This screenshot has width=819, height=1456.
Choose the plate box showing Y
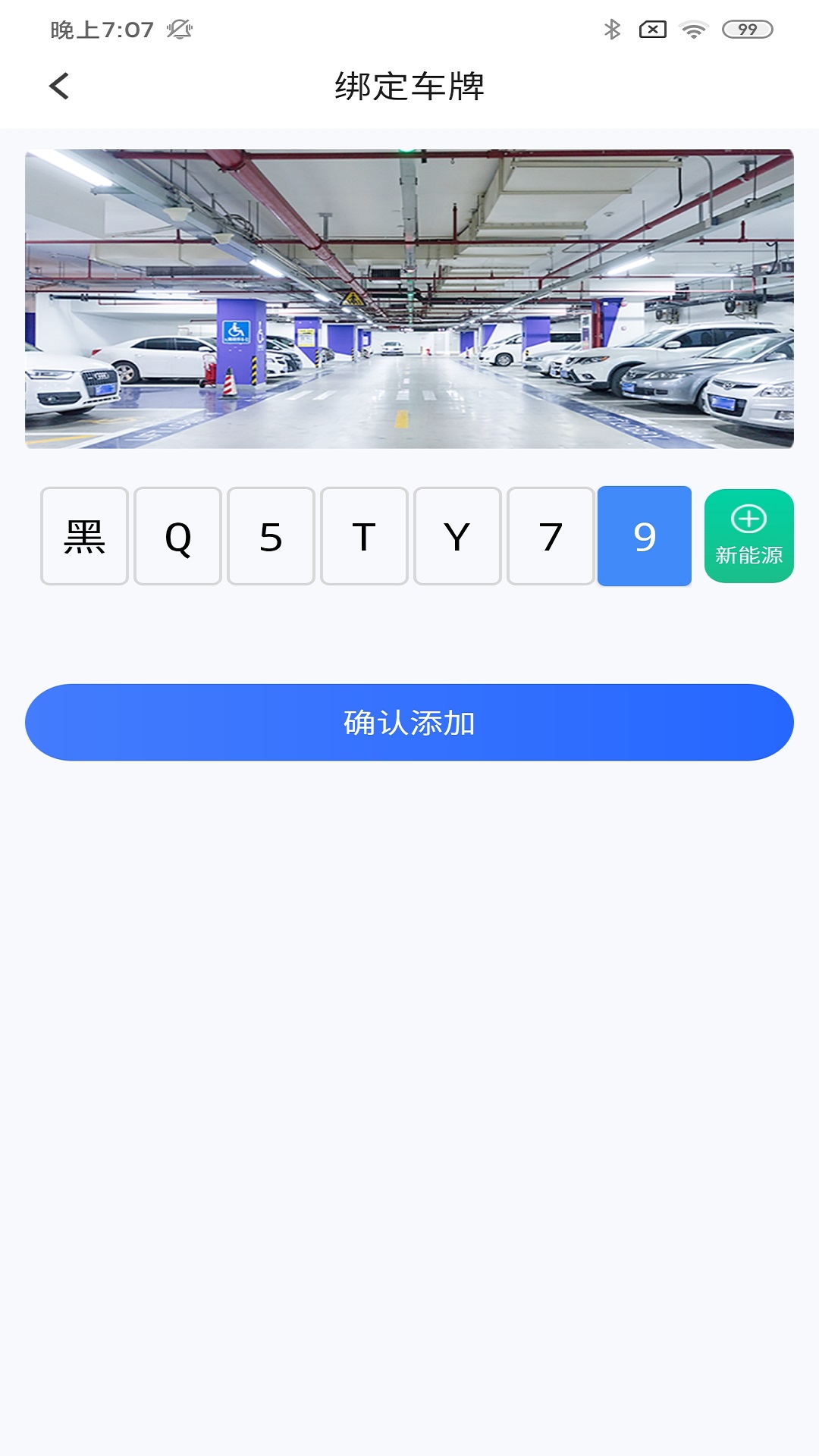[457, 536]
